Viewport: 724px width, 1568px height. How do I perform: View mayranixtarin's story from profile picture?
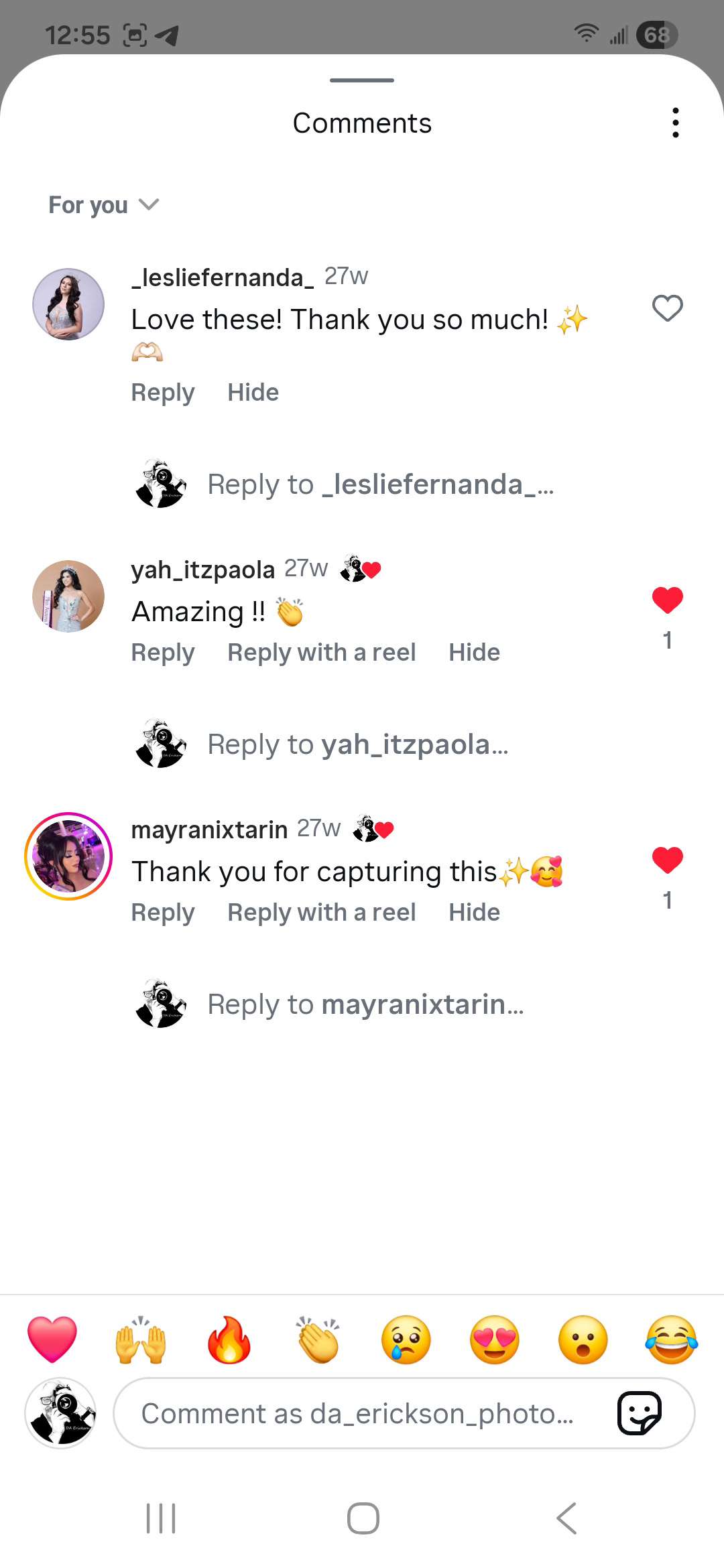(68, 856)
